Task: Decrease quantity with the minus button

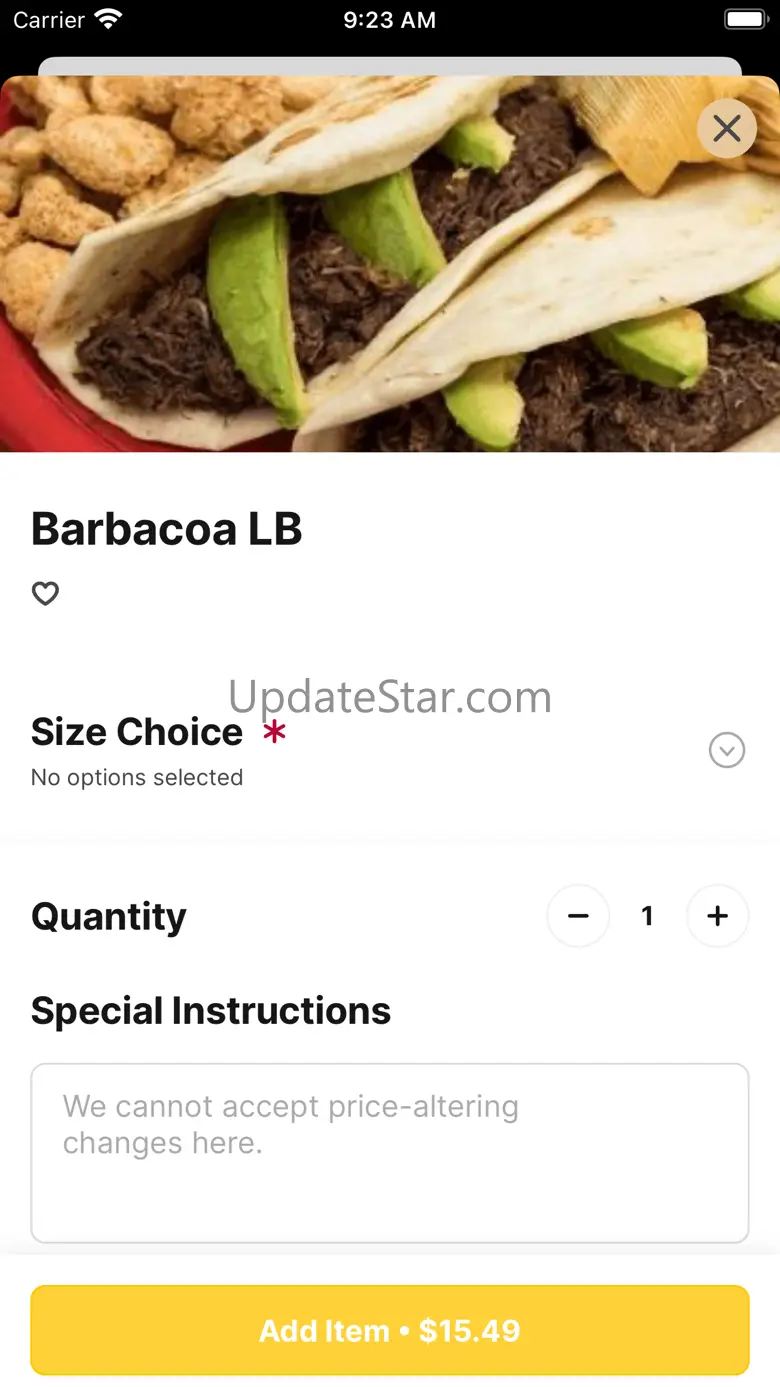Action: point(578,916)
